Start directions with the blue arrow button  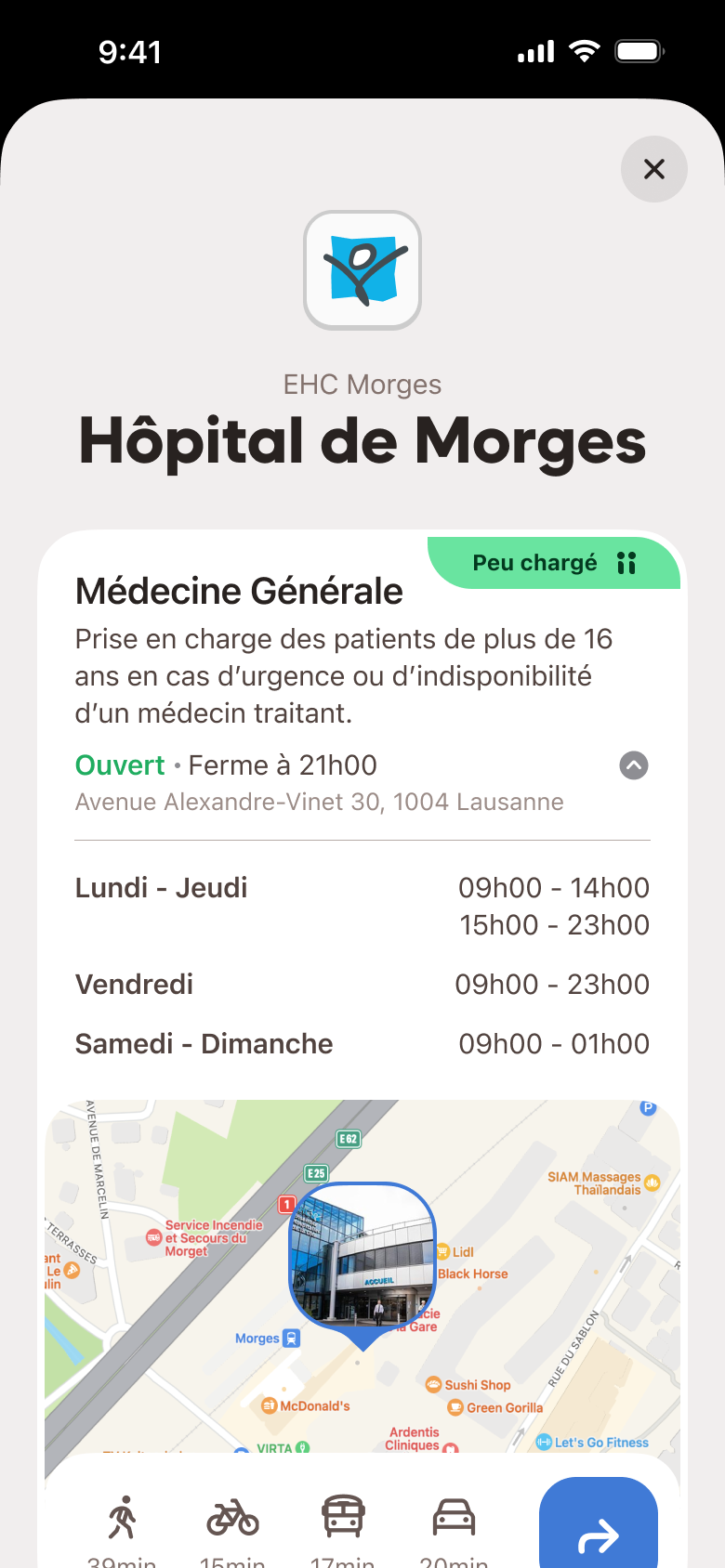[598, 1526]
